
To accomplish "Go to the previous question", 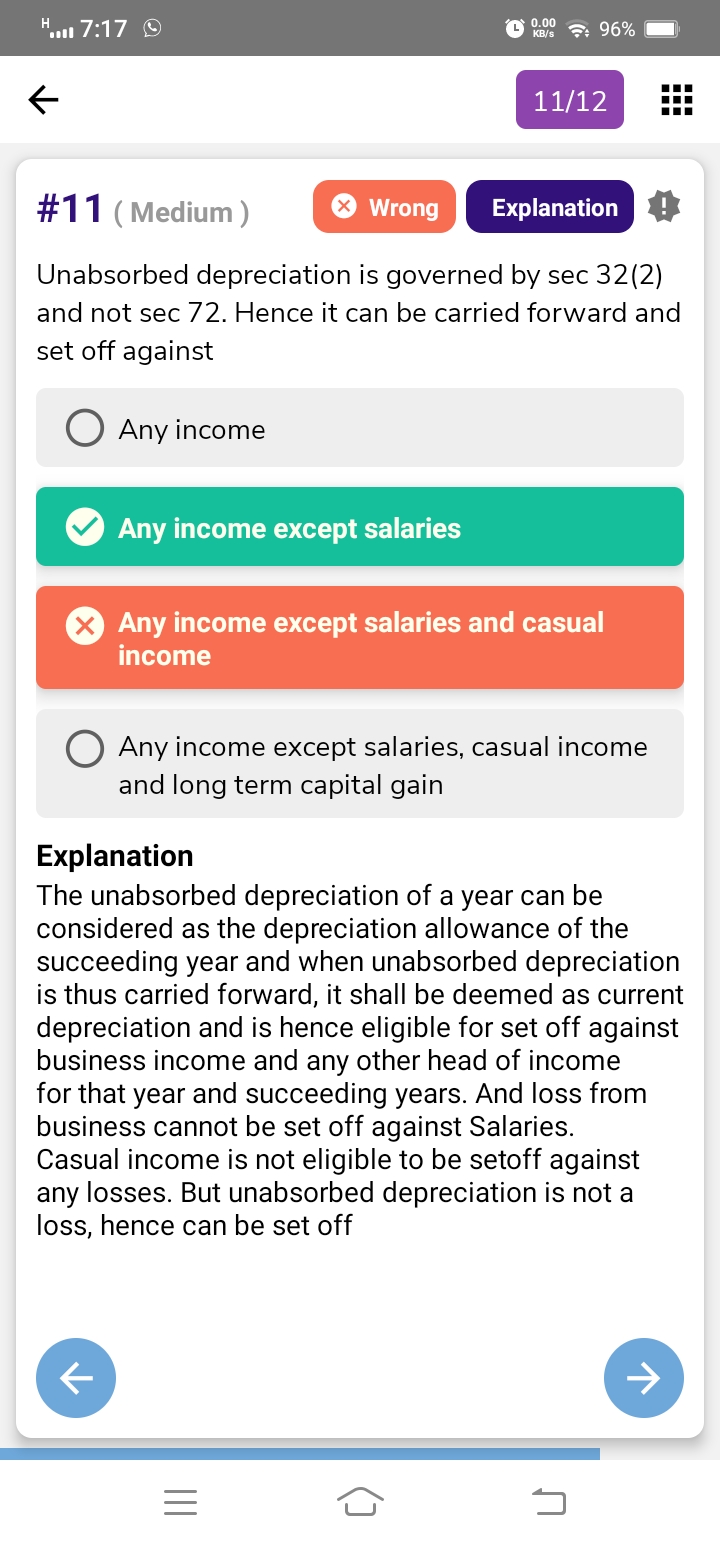I will point(76,1378).
